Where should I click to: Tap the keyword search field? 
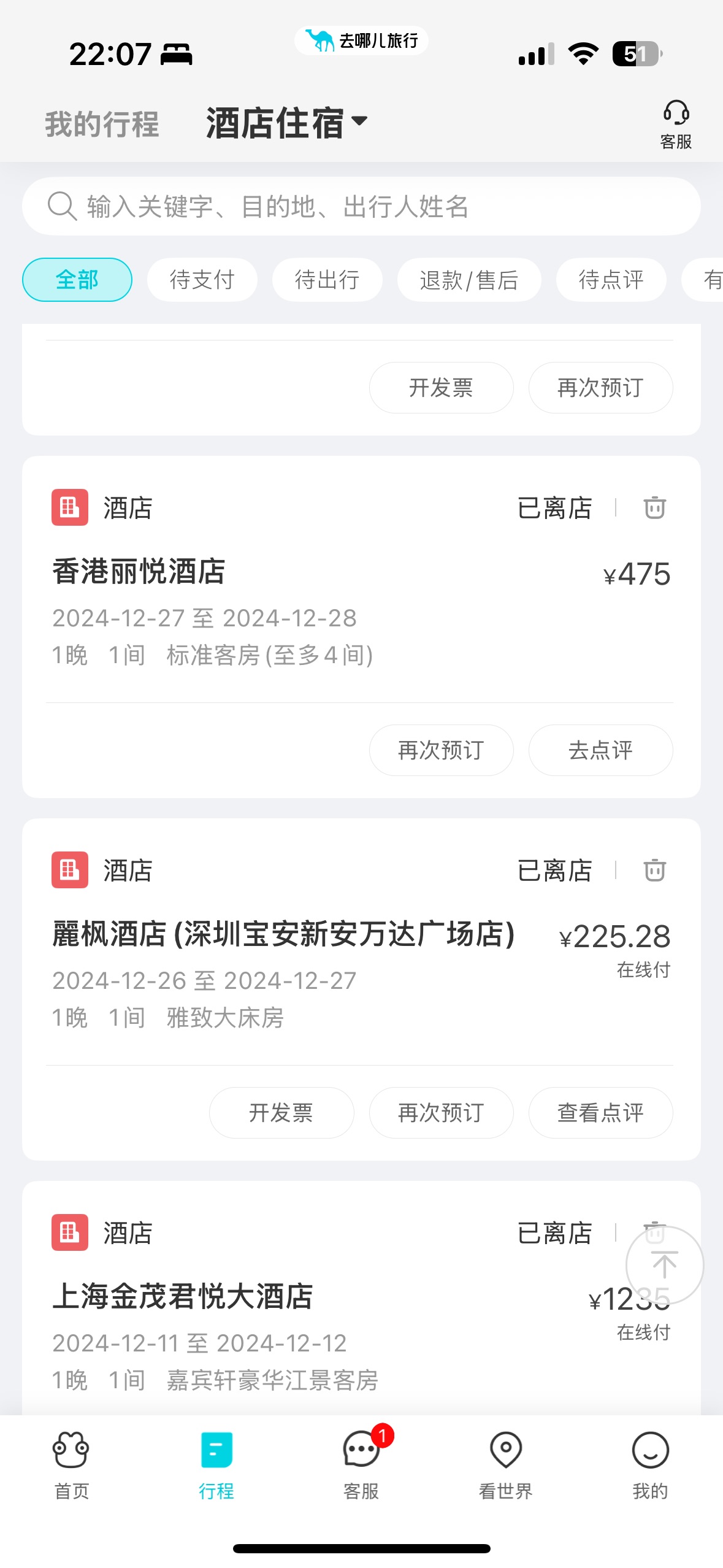[361, 206]
